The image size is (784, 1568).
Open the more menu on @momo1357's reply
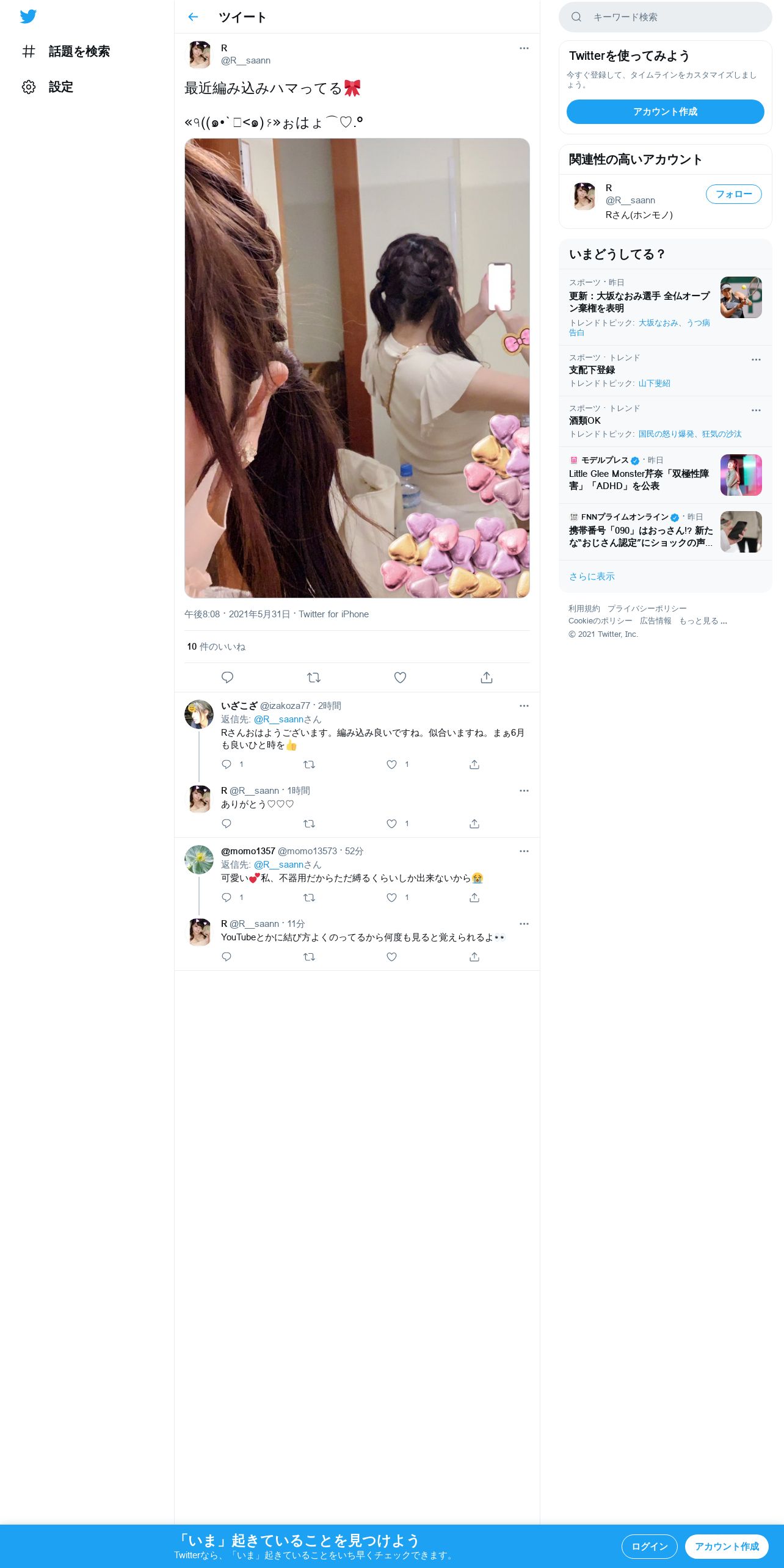coord(524,851)
